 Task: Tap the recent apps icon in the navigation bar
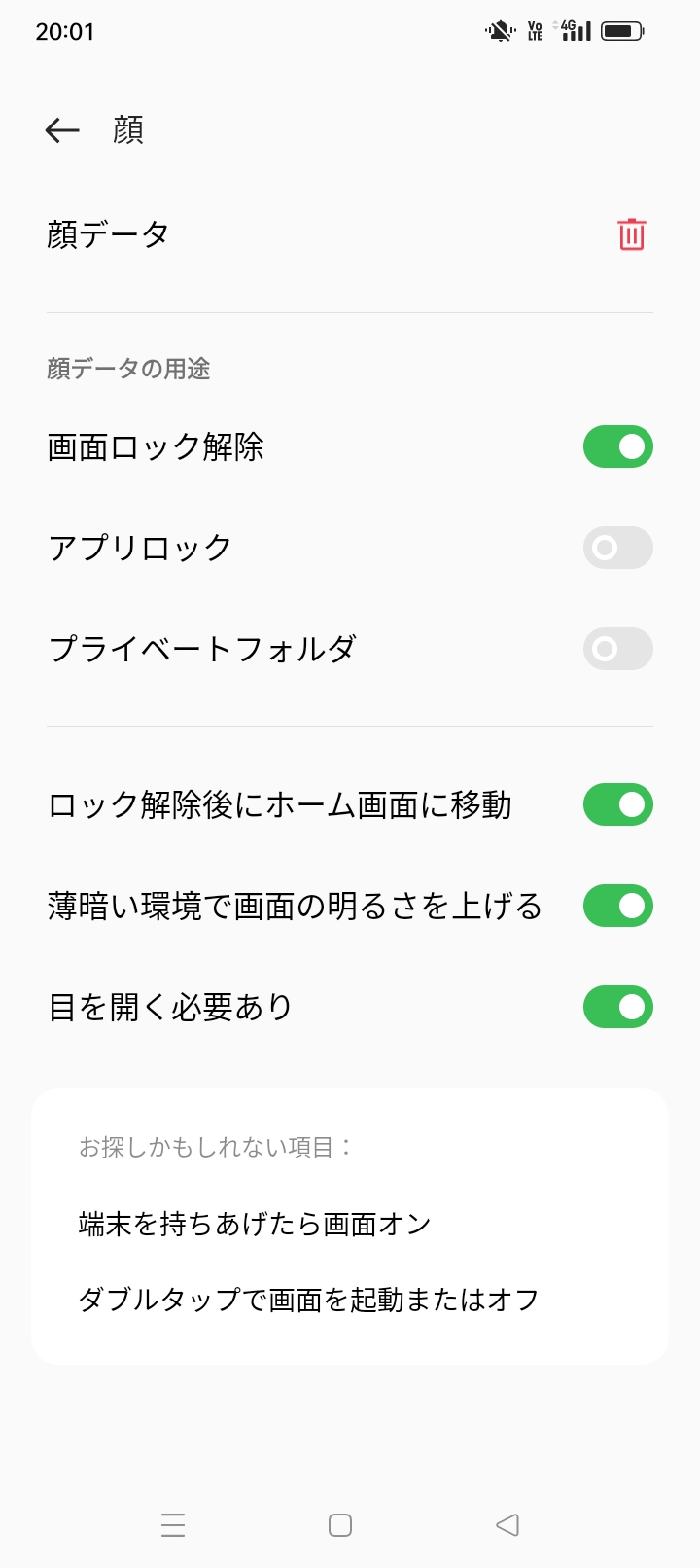[x=173, y=1525]
